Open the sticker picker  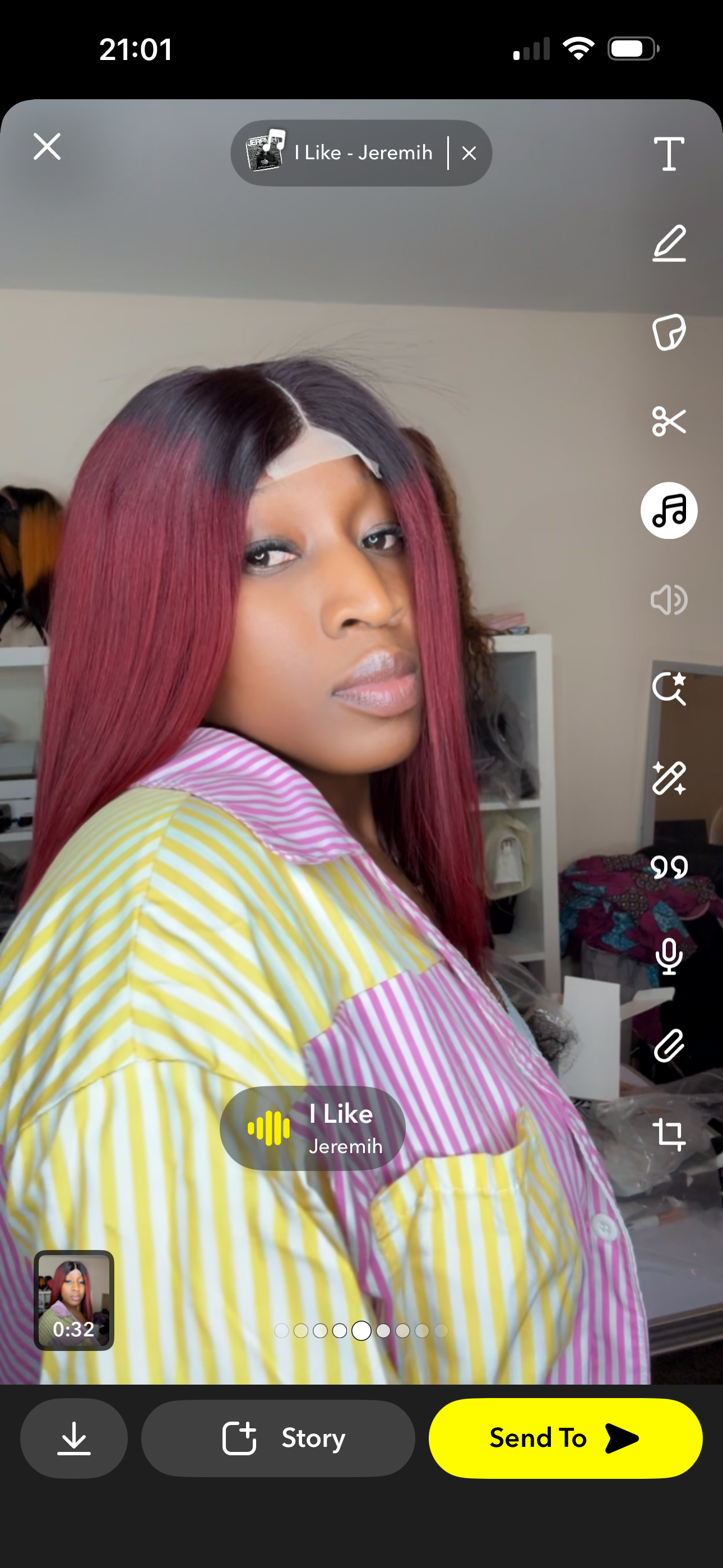[x=669, y=332]
